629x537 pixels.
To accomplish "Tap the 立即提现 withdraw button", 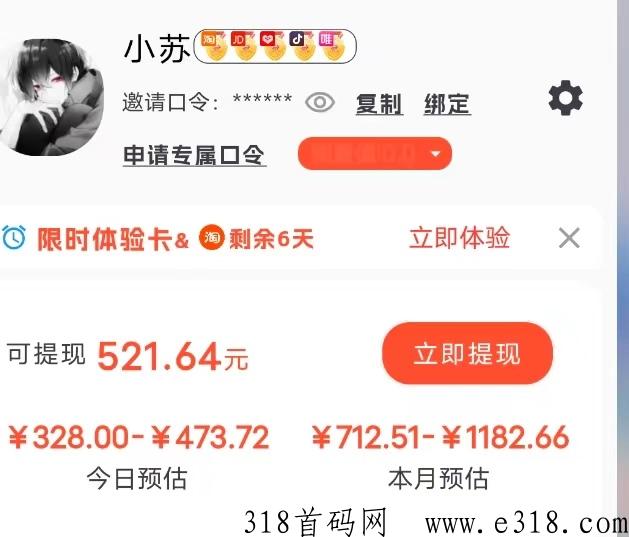I will [x=467, y=354].
